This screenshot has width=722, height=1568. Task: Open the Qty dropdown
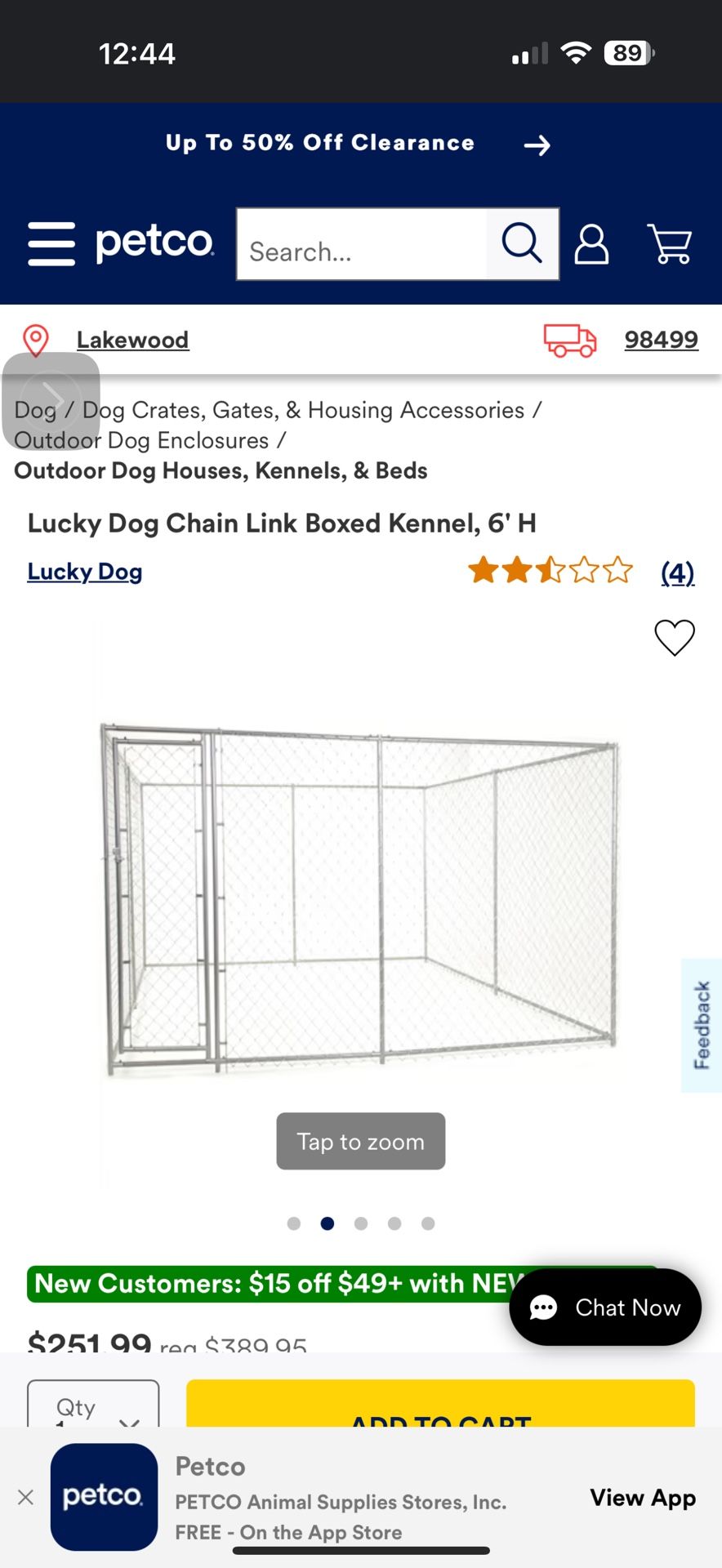point(93,1406)
